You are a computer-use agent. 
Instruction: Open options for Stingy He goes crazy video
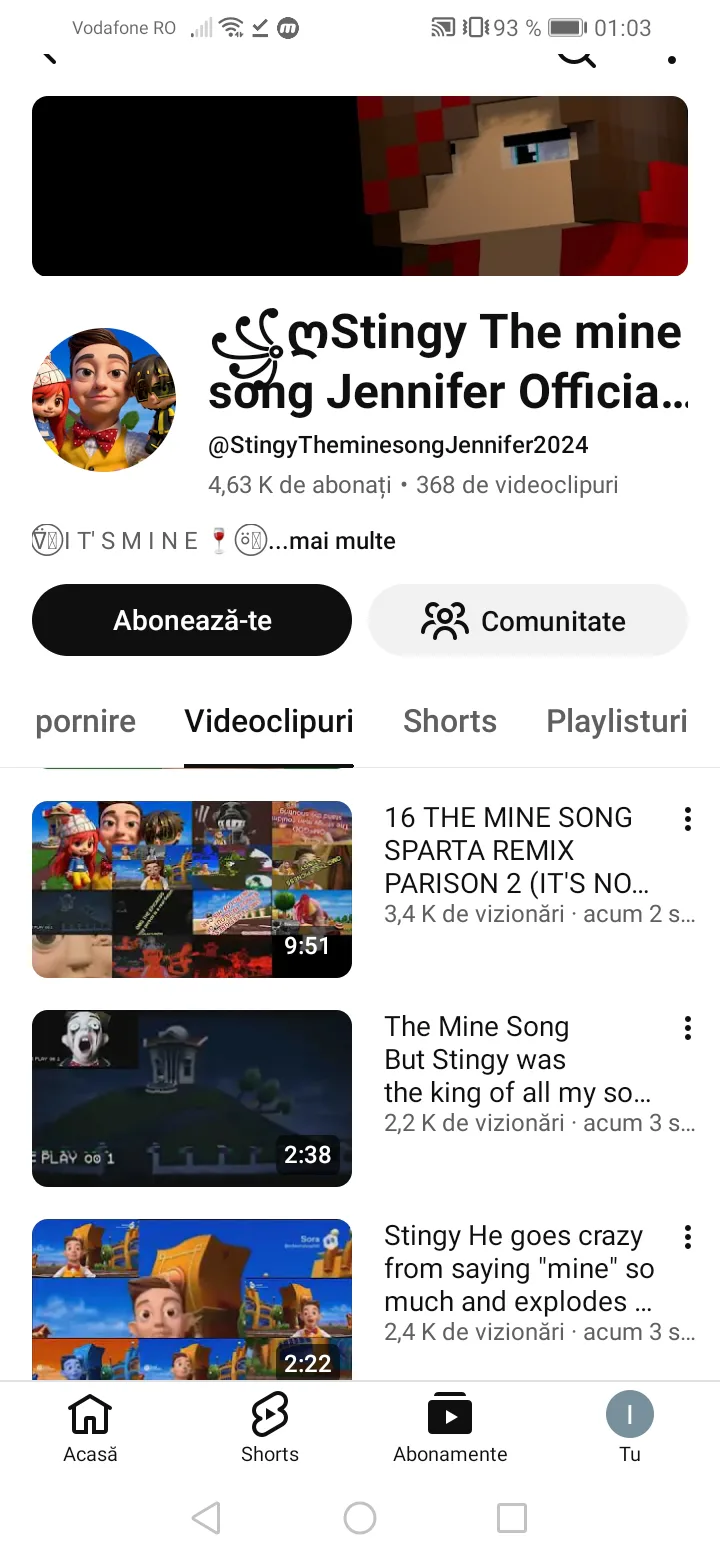[x=687, y=1238]
